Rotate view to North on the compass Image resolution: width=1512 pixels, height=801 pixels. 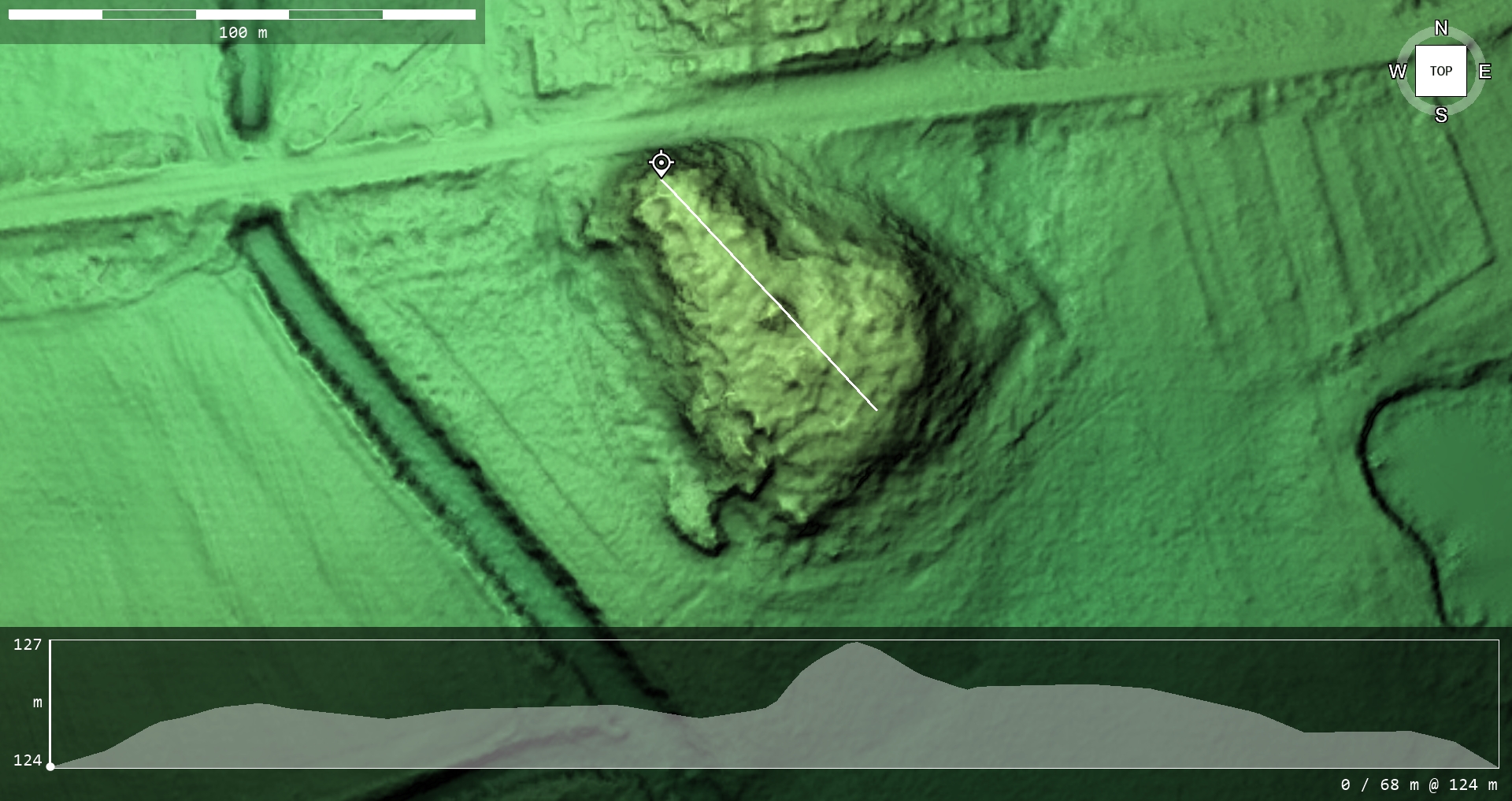point(1440,28)
